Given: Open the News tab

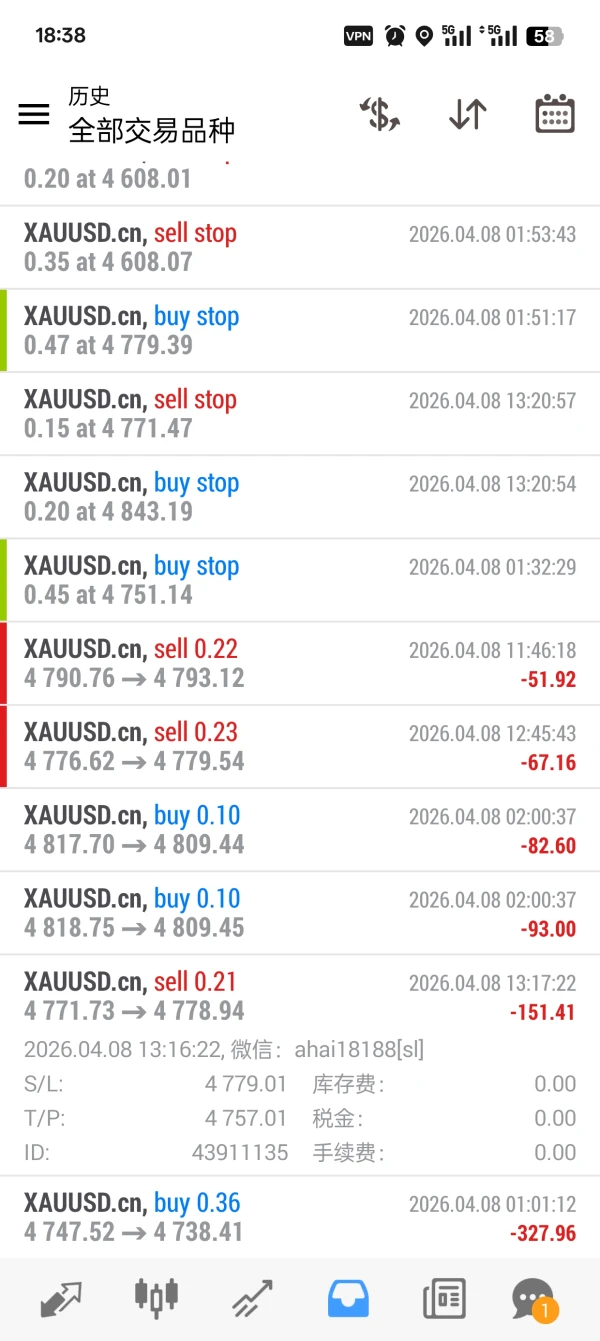Looking at the screenshot, I should (x=443, y=1299).
